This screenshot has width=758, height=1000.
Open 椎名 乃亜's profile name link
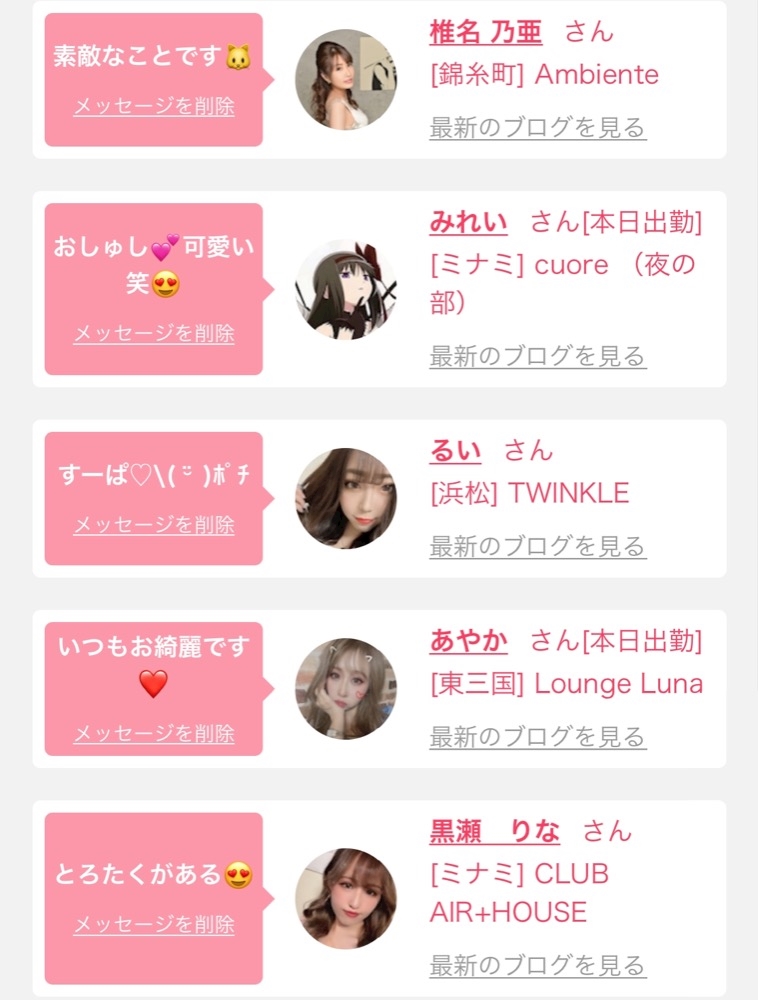(486, 32)
